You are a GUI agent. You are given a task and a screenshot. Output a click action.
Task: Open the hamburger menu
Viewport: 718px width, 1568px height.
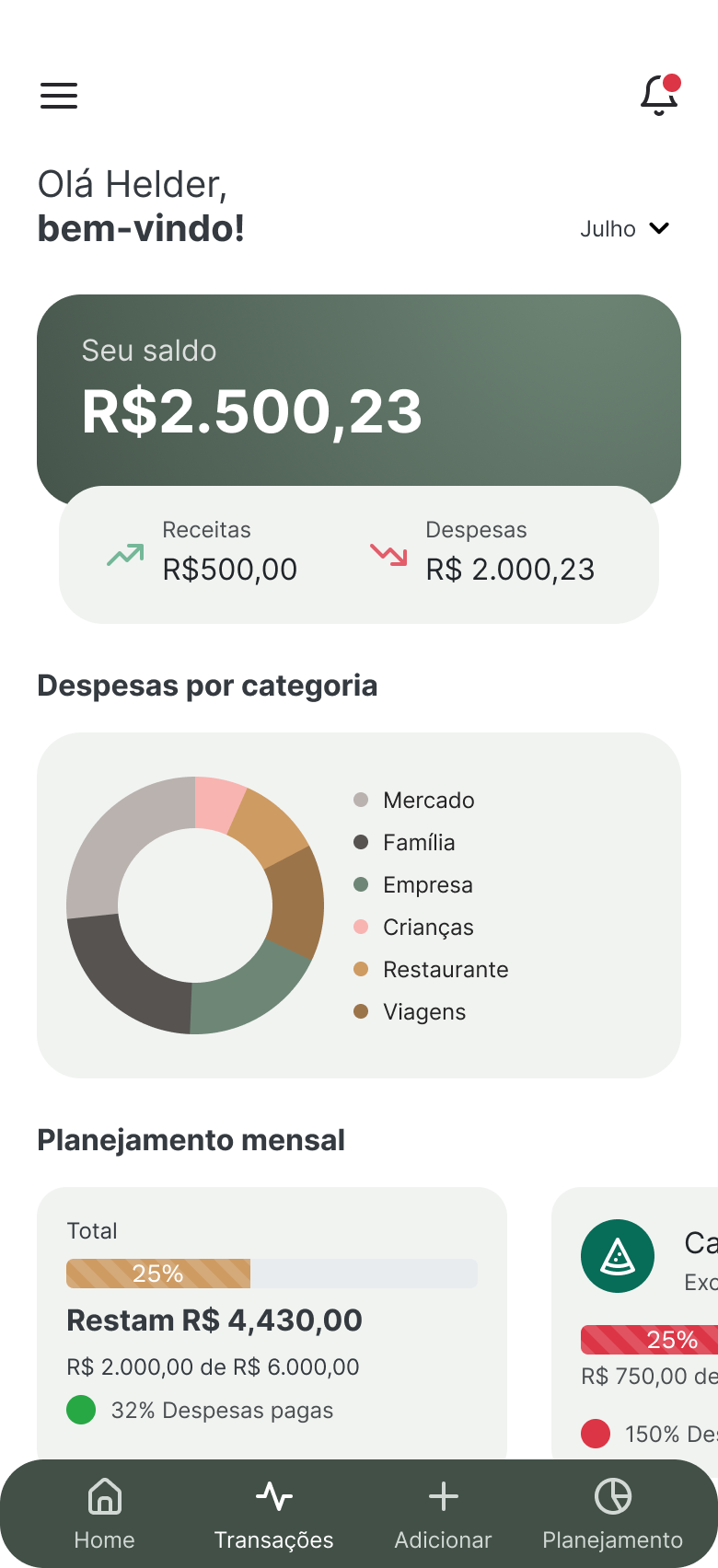pos(59,96)
